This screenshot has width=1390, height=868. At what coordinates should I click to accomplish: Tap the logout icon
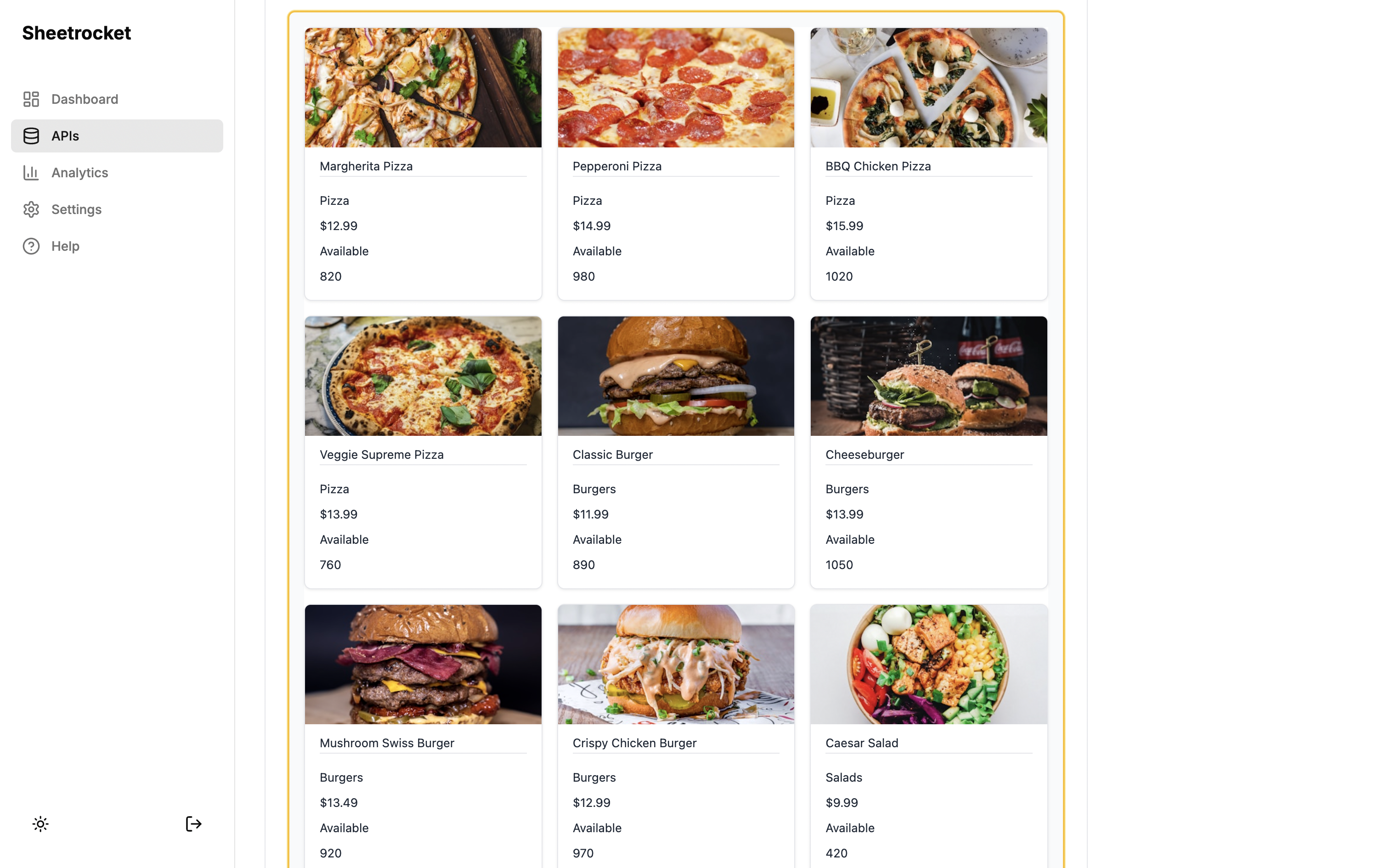click(193, 824)
